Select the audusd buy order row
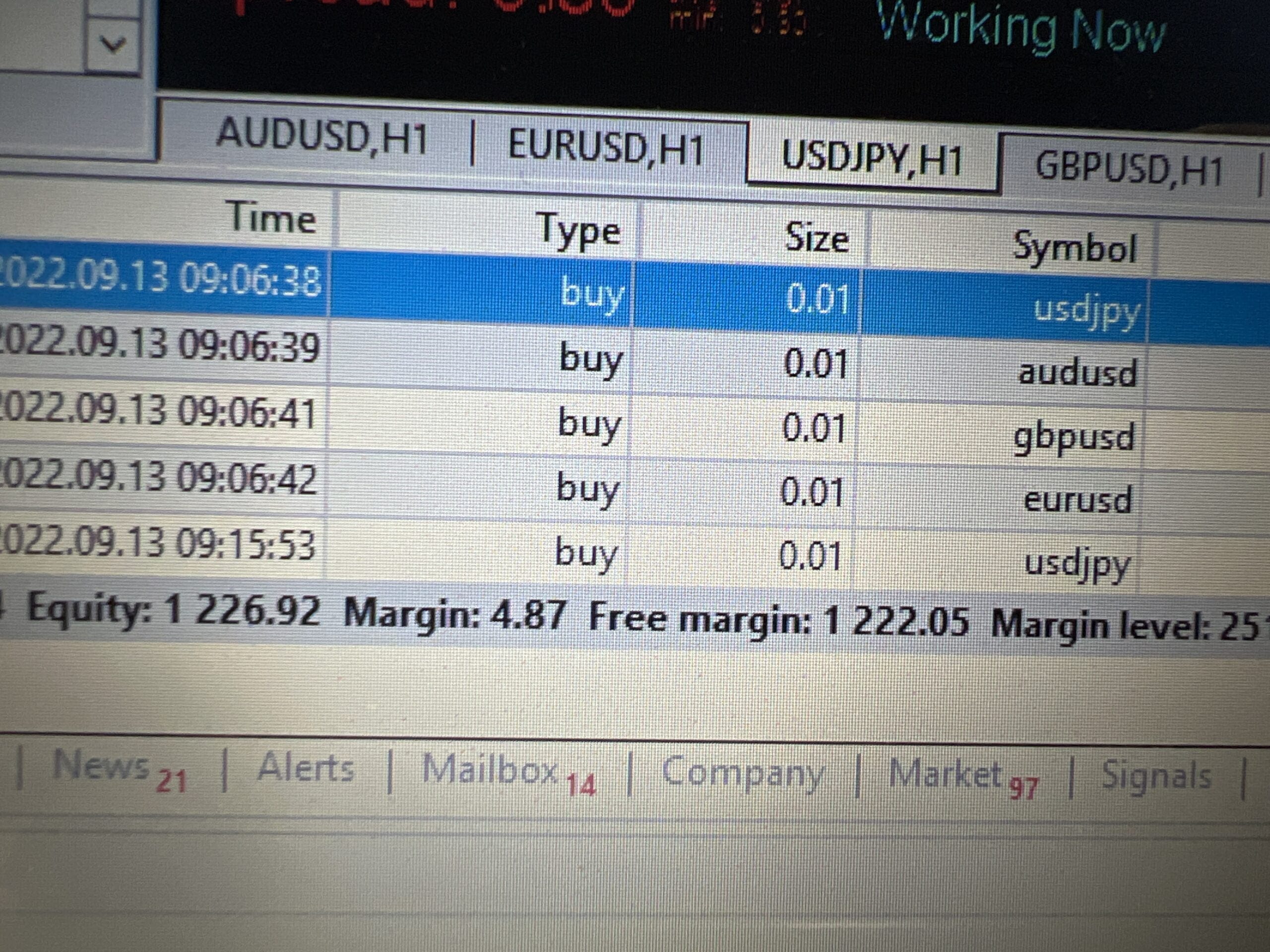1270x952 pixels. (574, 360)
